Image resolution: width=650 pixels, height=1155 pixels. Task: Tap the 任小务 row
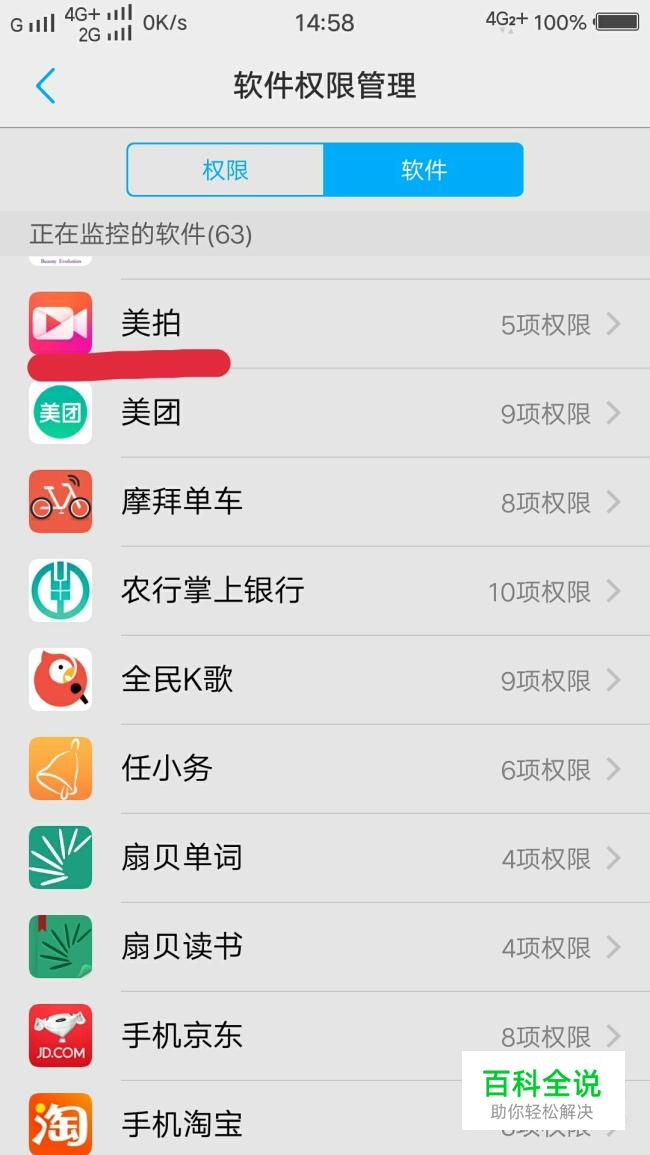pos(325,769)
